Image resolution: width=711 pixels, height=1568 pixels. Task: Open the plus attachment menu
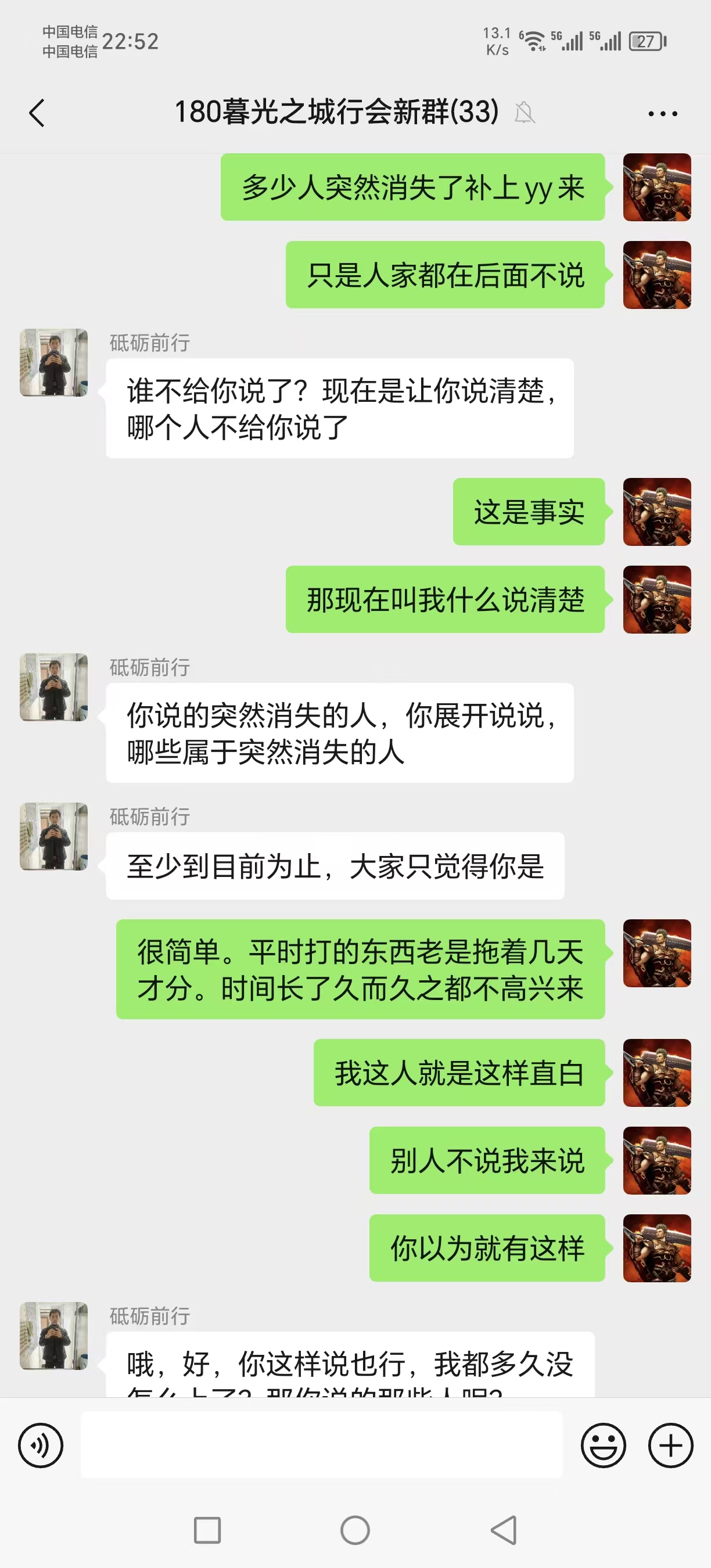coord(670,1445)
